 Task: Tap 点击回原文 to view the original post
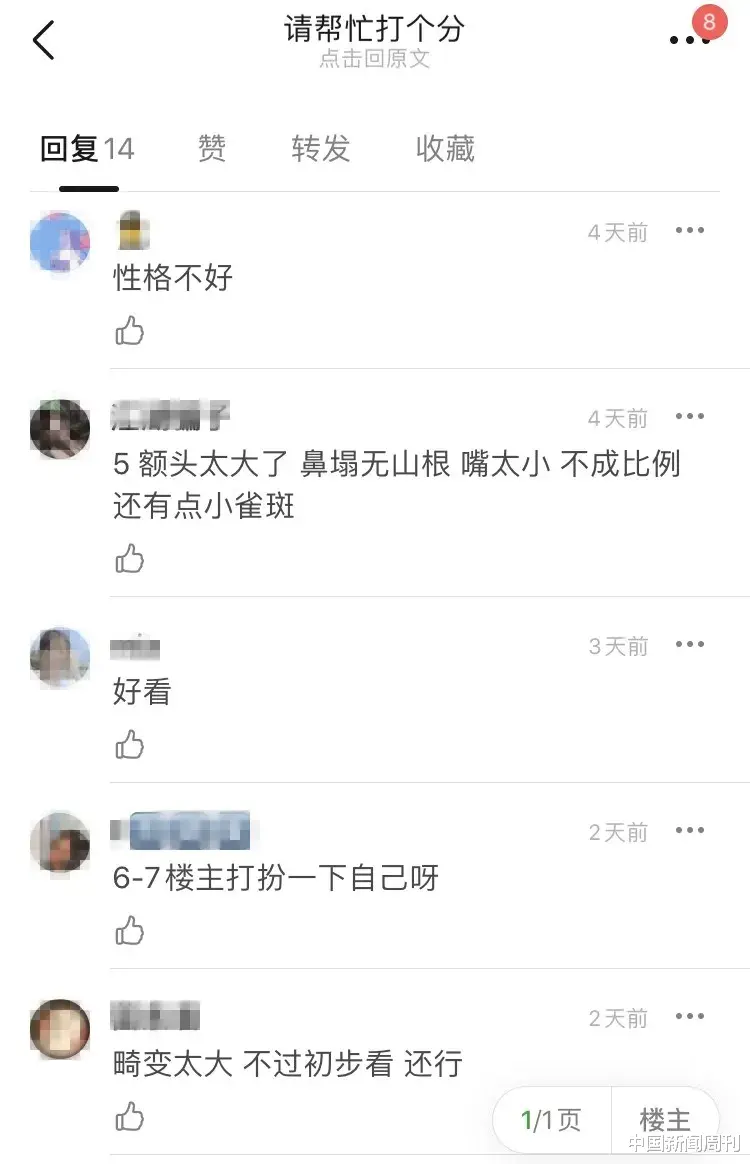[375, 59]
